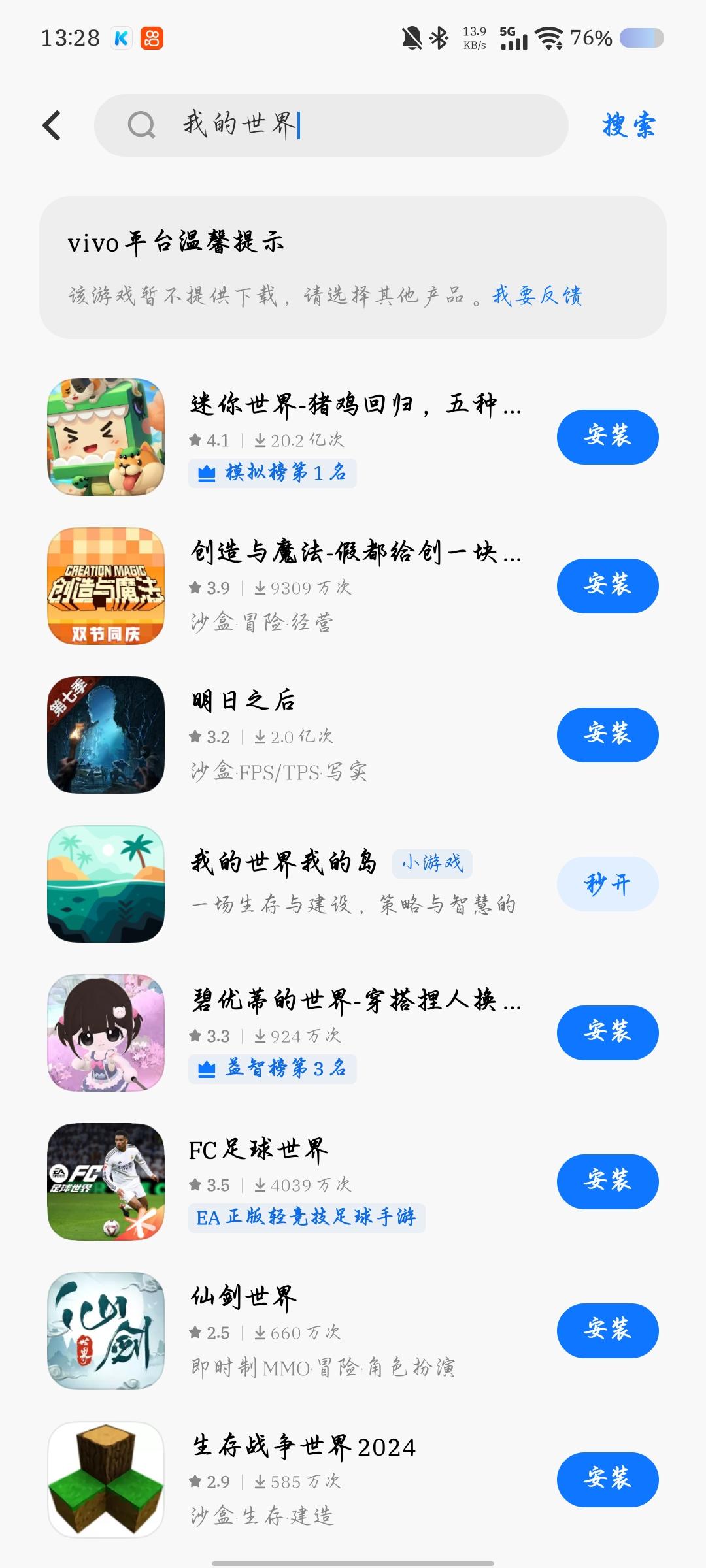This screenshot has height=1568, width=706.
Task: Tap 秒开 for 我的世界我的岛
Action: [607, 883]
